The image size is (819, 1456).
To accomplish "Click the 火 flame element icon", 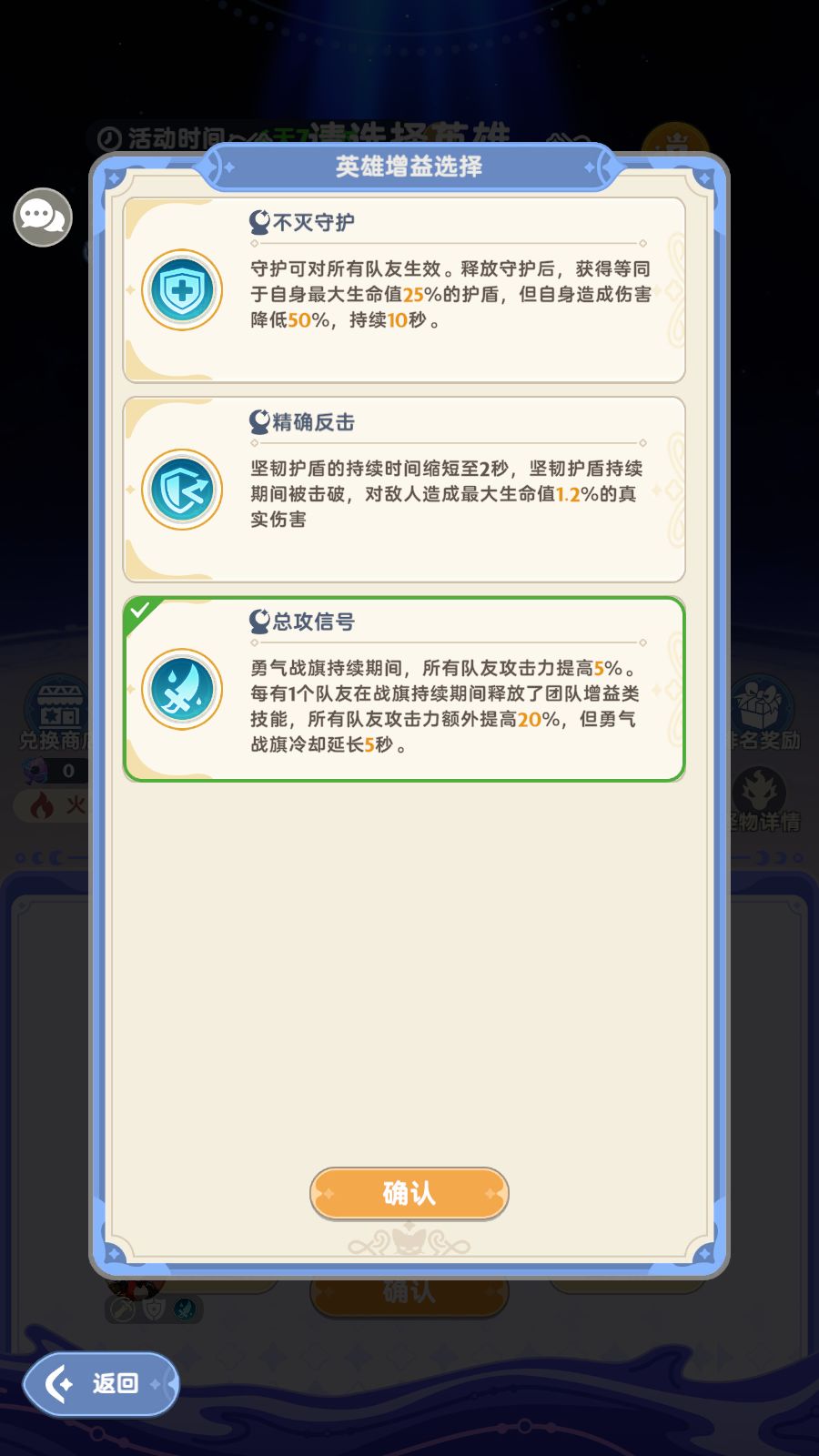I will [40, 805].
